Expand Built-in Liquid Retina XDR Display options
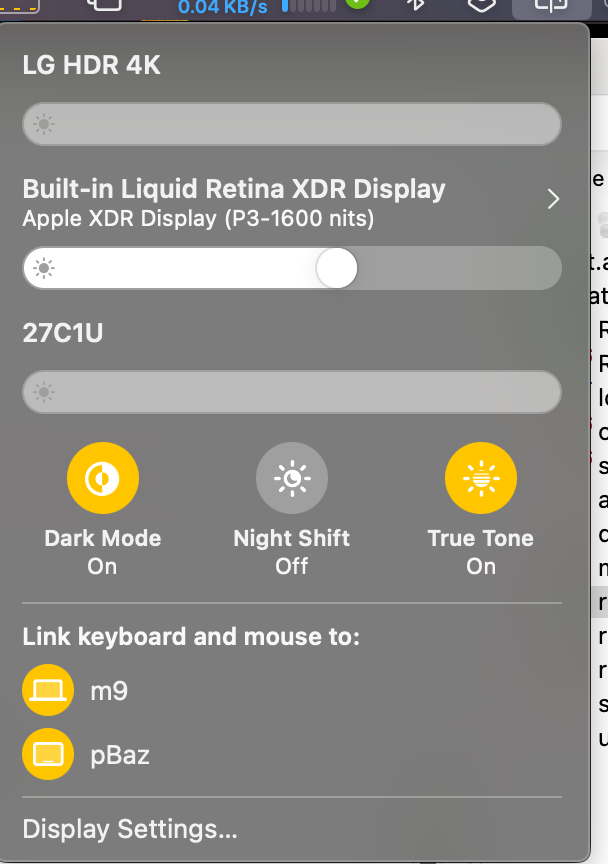The image size is (608, 864). click(553, 199)
